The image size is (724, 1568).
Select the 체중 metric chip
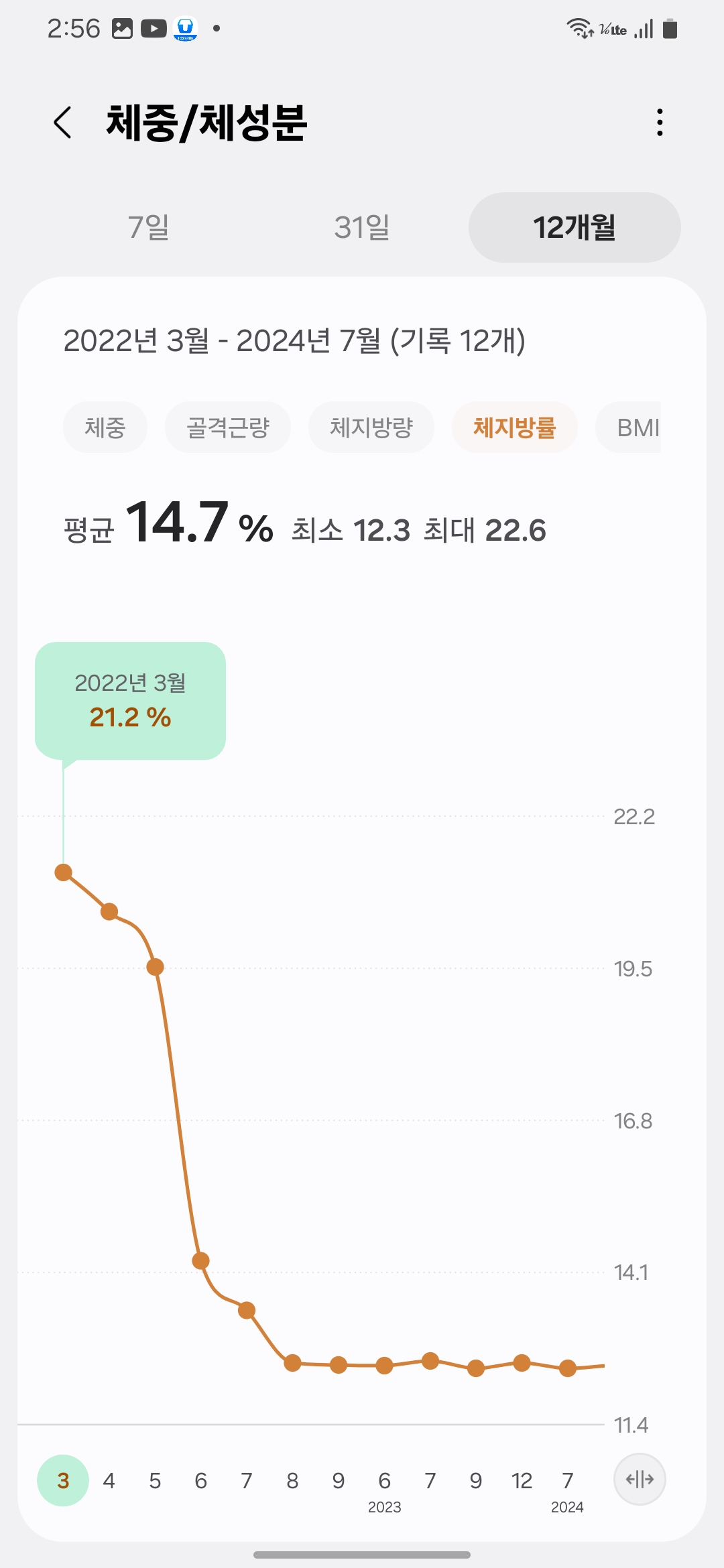click(105, 427)
